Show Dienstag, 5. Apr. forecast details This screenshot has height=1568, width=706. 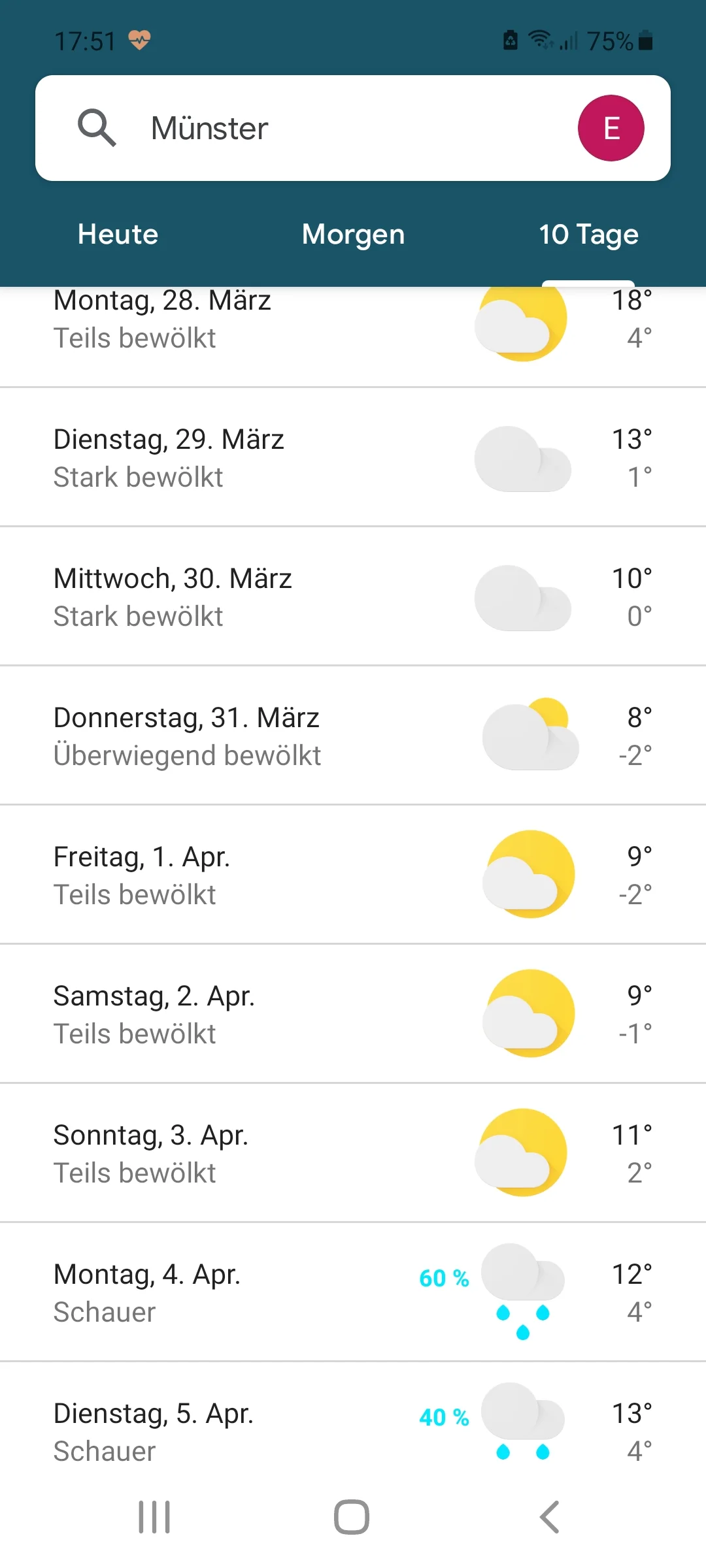(x=353, y=1431)
